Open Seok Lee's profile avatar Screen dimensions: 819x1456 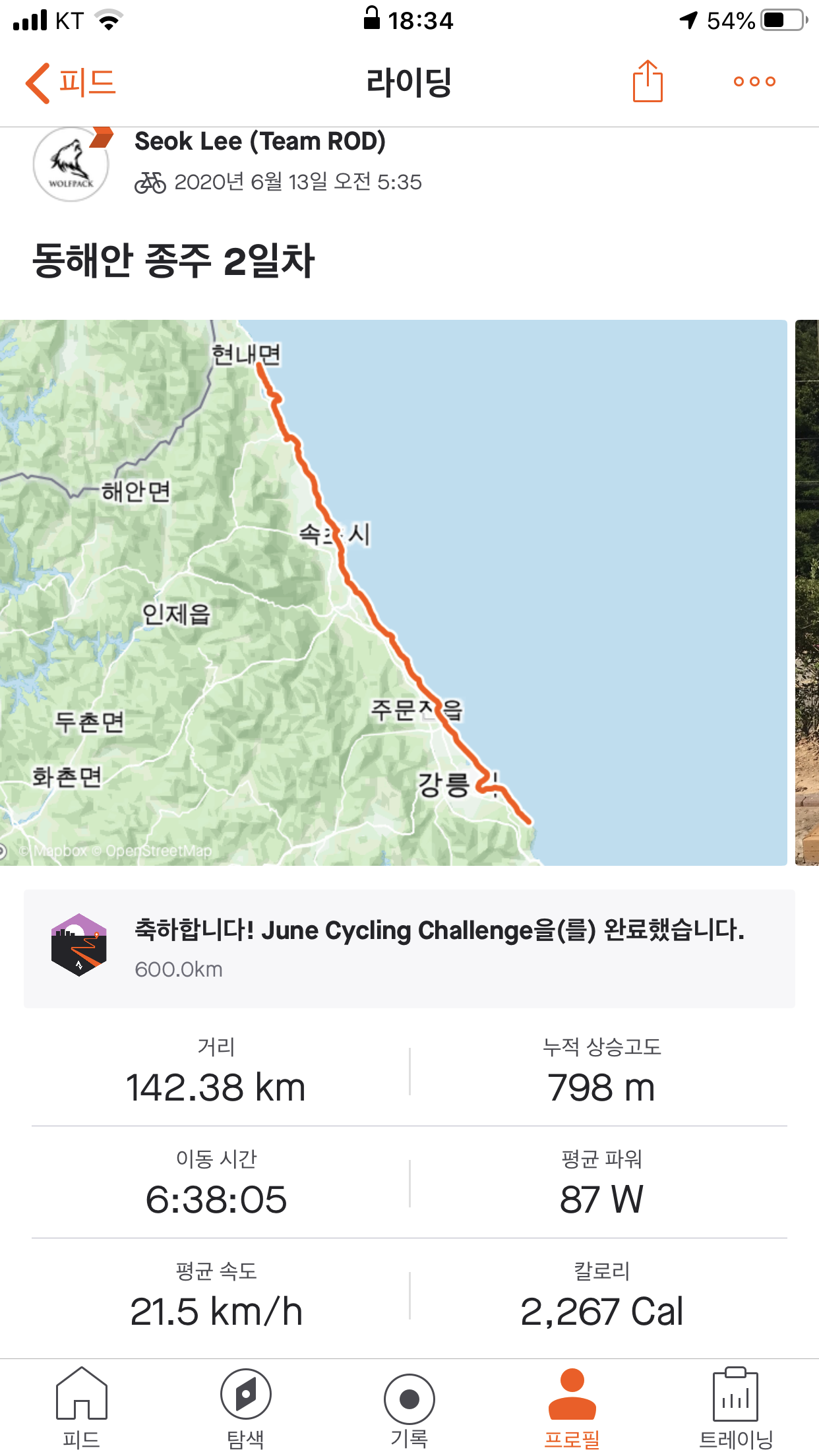[x=71, y=164]
